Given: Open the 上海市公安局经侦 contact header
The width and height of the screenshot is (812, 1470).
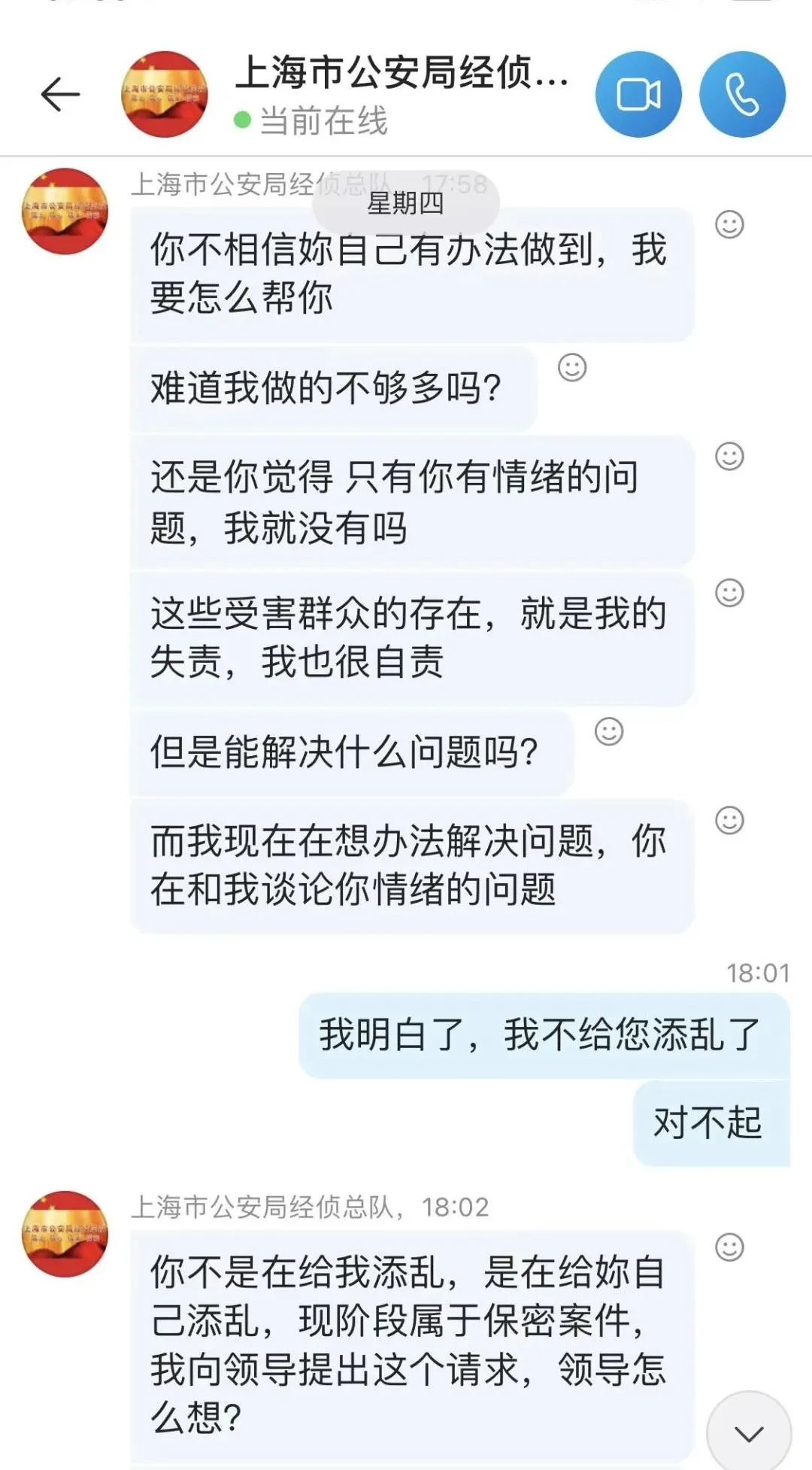Looking at the screenshot, I should coord(402,94).
